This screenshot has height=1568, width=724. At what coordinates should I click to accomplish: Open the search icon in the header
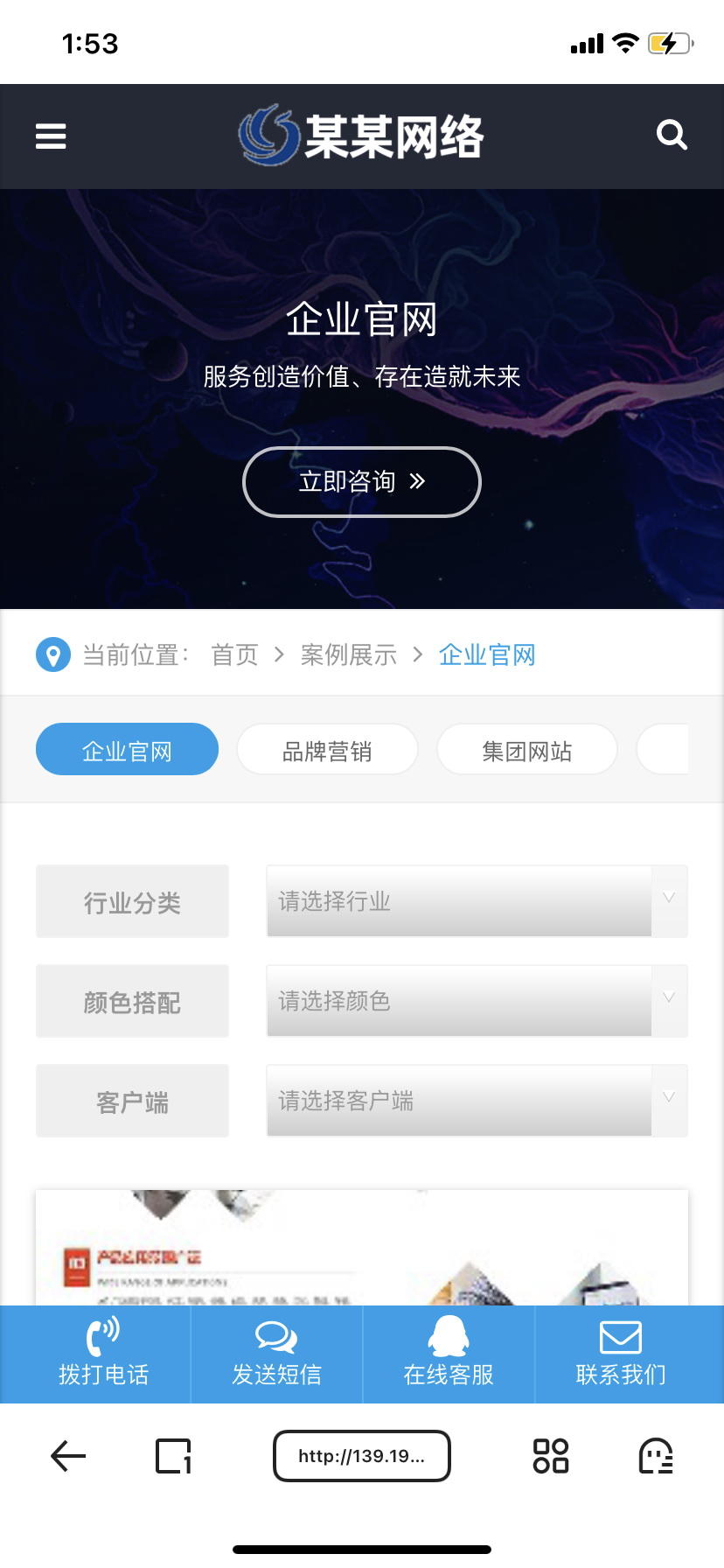click(x=672, y=136)
